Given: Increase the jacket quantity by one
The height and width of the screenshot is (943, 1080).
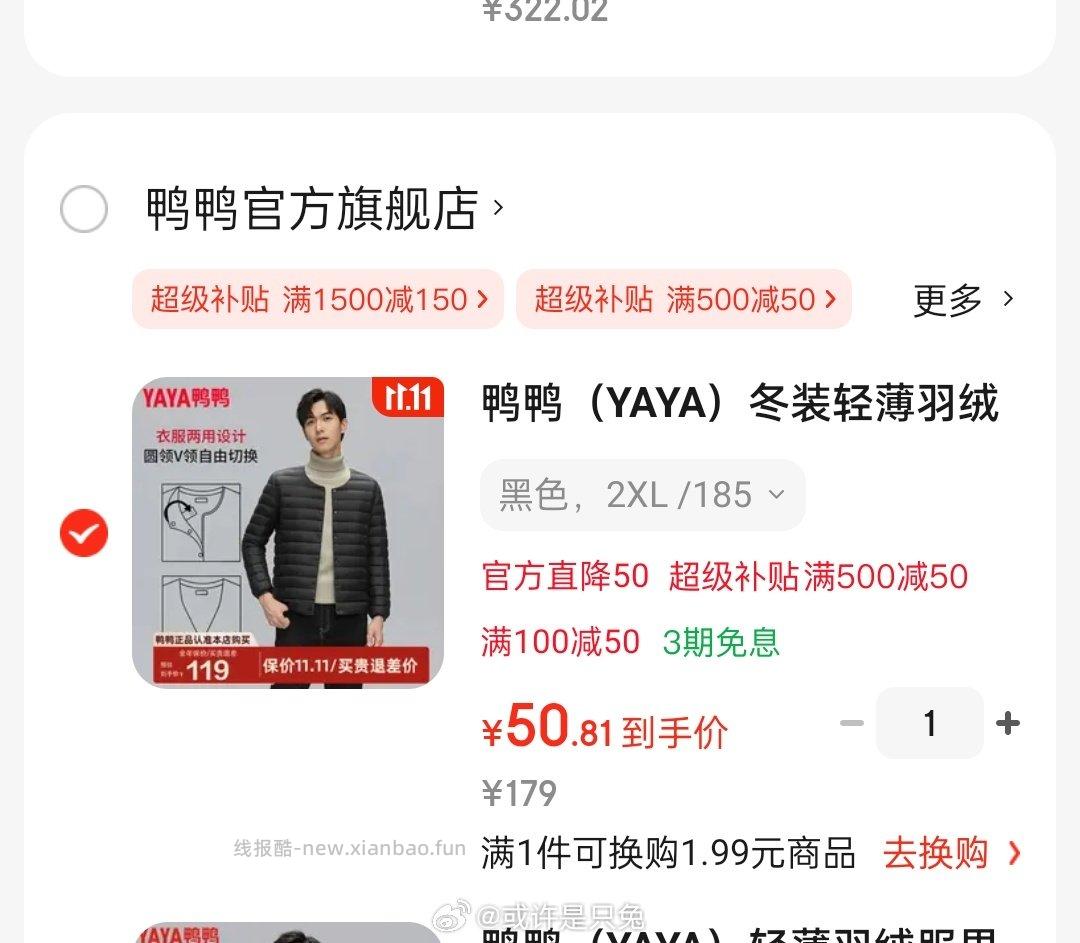Looking at the screenshot, I should 1008,723.
